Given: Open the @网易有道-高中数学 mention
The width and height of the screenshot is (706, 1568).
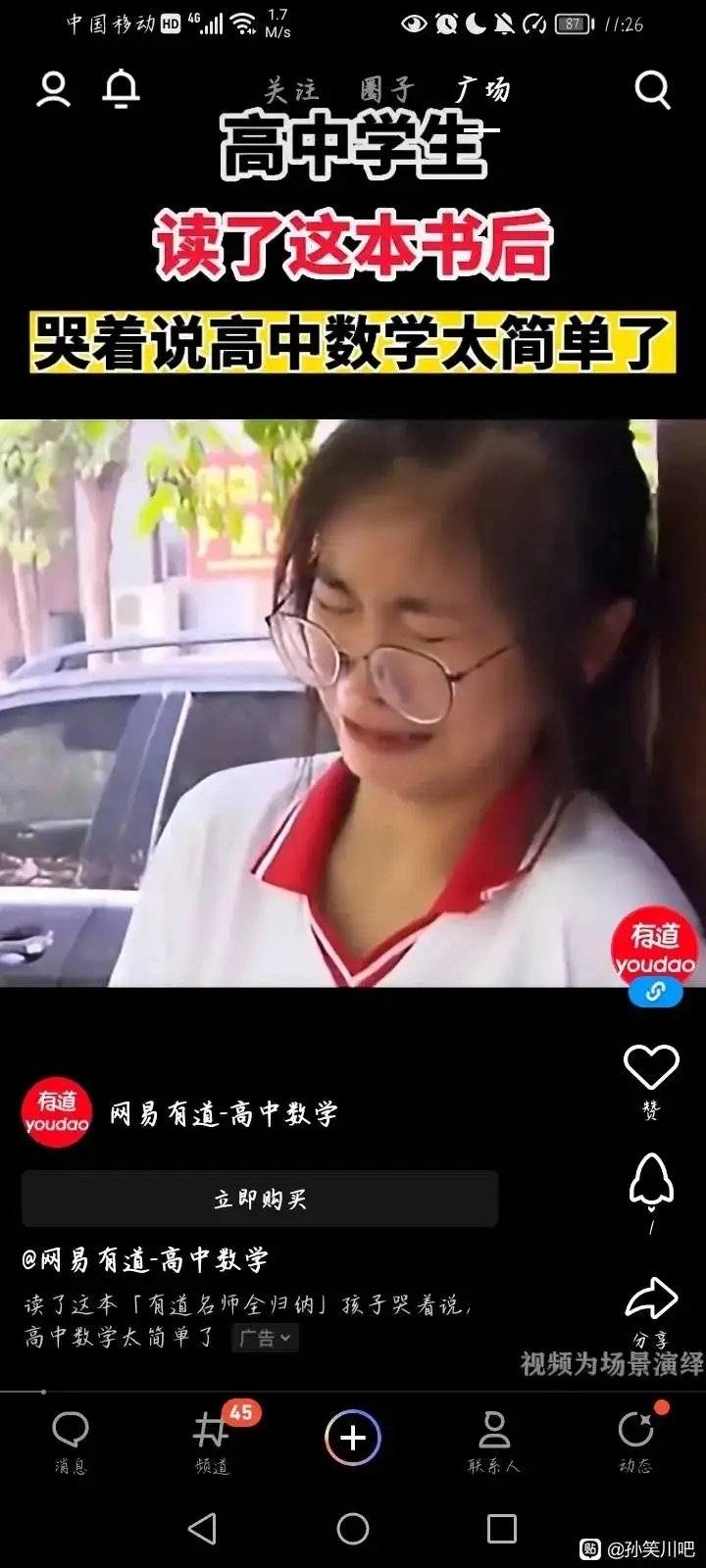Looking at the screenshot, I should pyautogui.click(x=145, y=1259).
